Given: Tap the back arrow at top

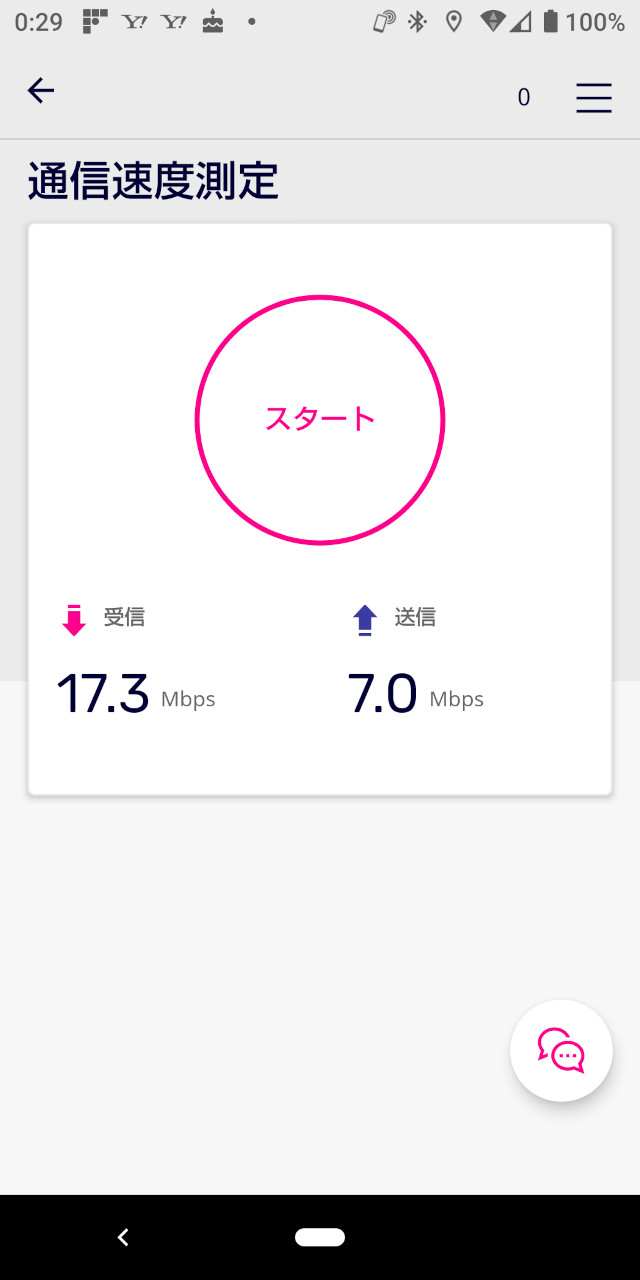Looking at the screenshot, I should tap(40, 92).
